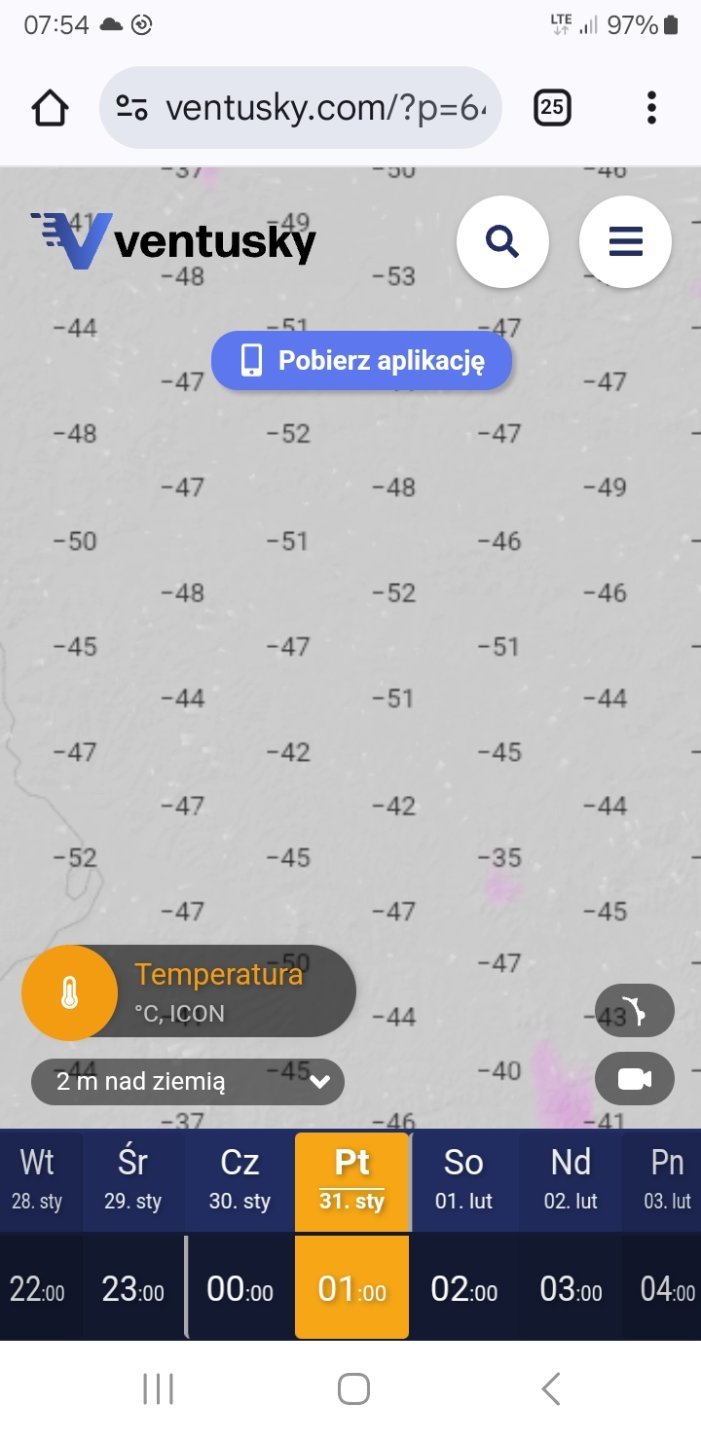
Task: Go to the browser home page
Action: tap(50, 107)
